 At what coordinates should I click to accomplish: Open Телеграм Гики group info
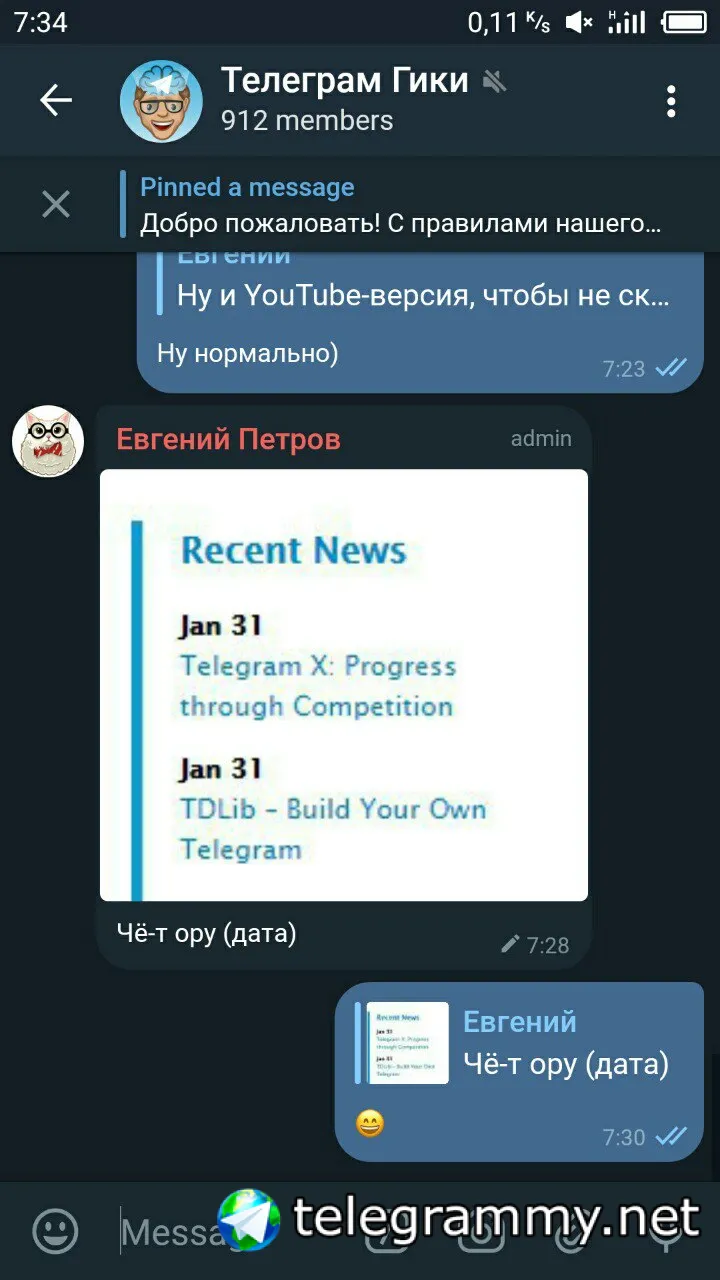[x=345, y=100]
